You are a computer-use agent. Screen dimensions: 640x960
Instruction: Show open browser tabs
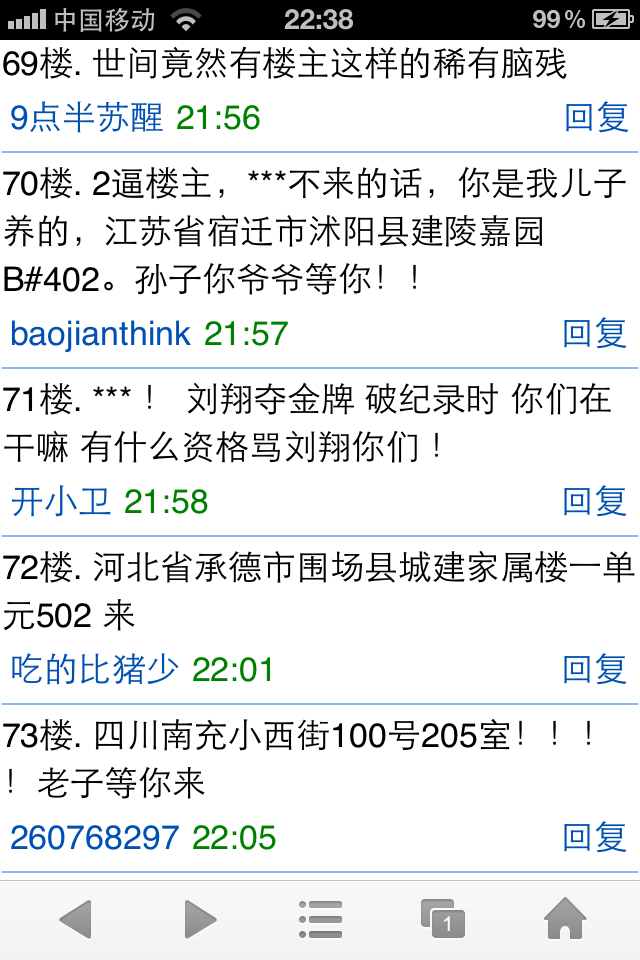coord(442,918)
